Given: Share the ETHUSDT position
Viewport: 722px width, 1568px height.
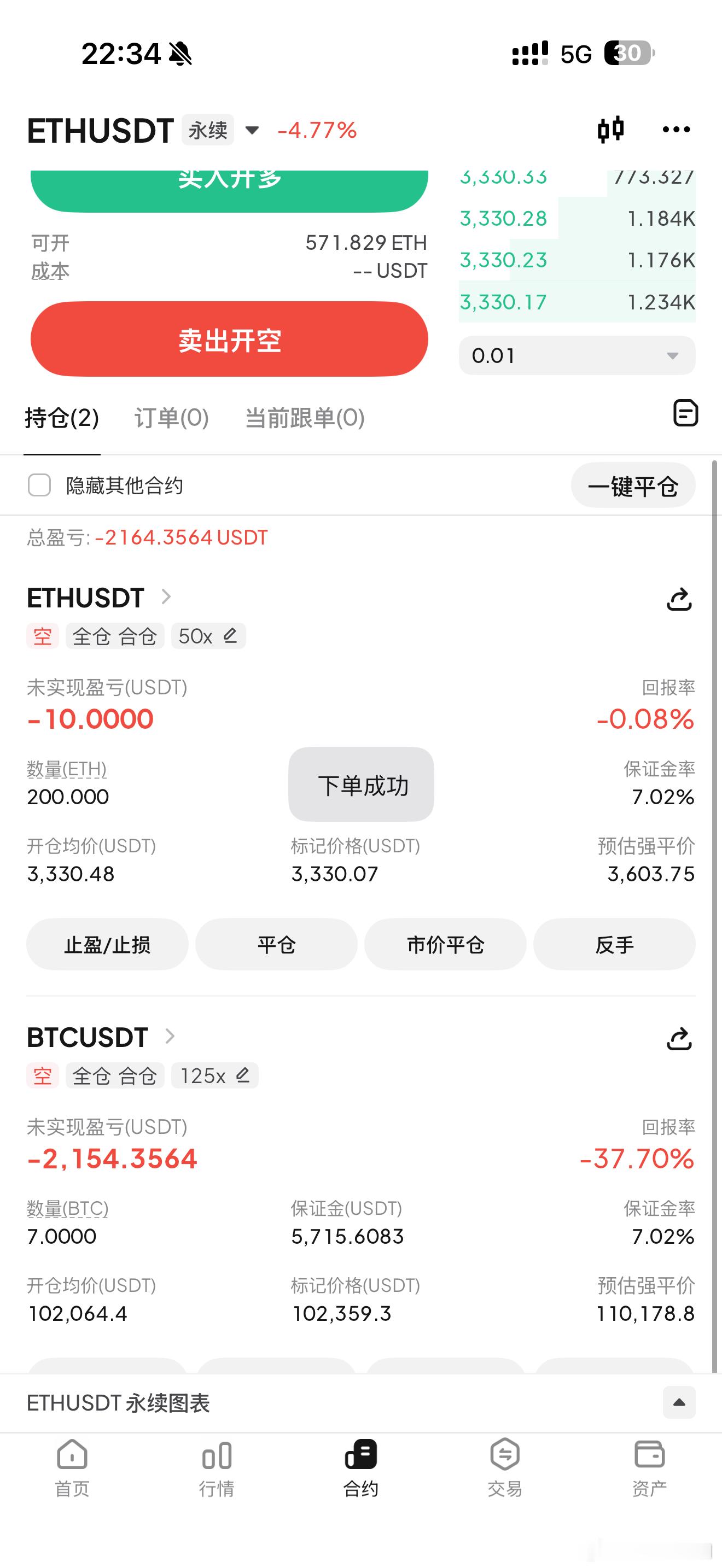Looking at the screenshot, I should [679, 600].
